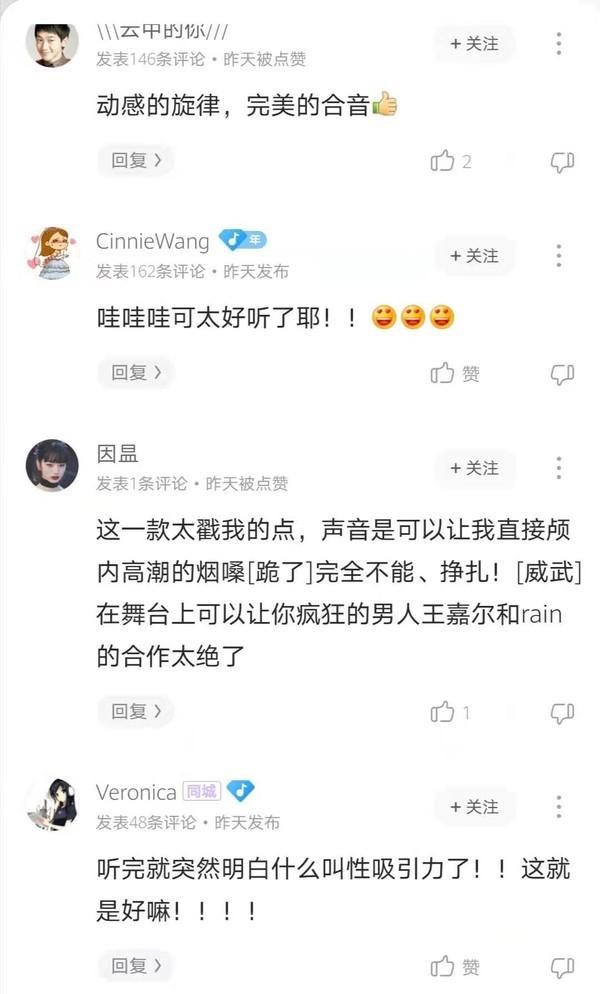The image size is (600, 994).
Task: Like CinnieWang's comment
Action: (443, 373)
